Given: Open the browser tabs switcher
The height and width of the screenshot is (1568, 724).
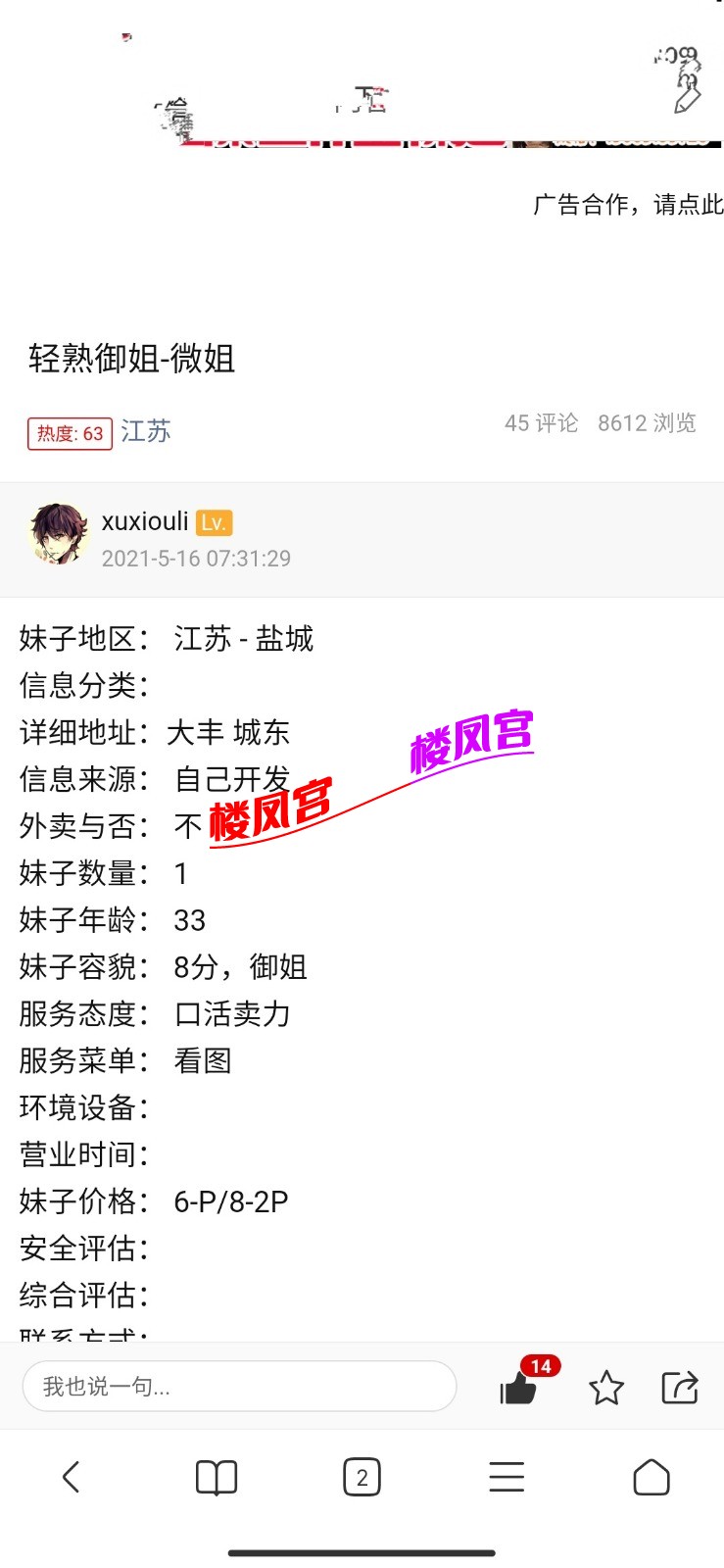Looking at the screenshot, I should 362,1477.
